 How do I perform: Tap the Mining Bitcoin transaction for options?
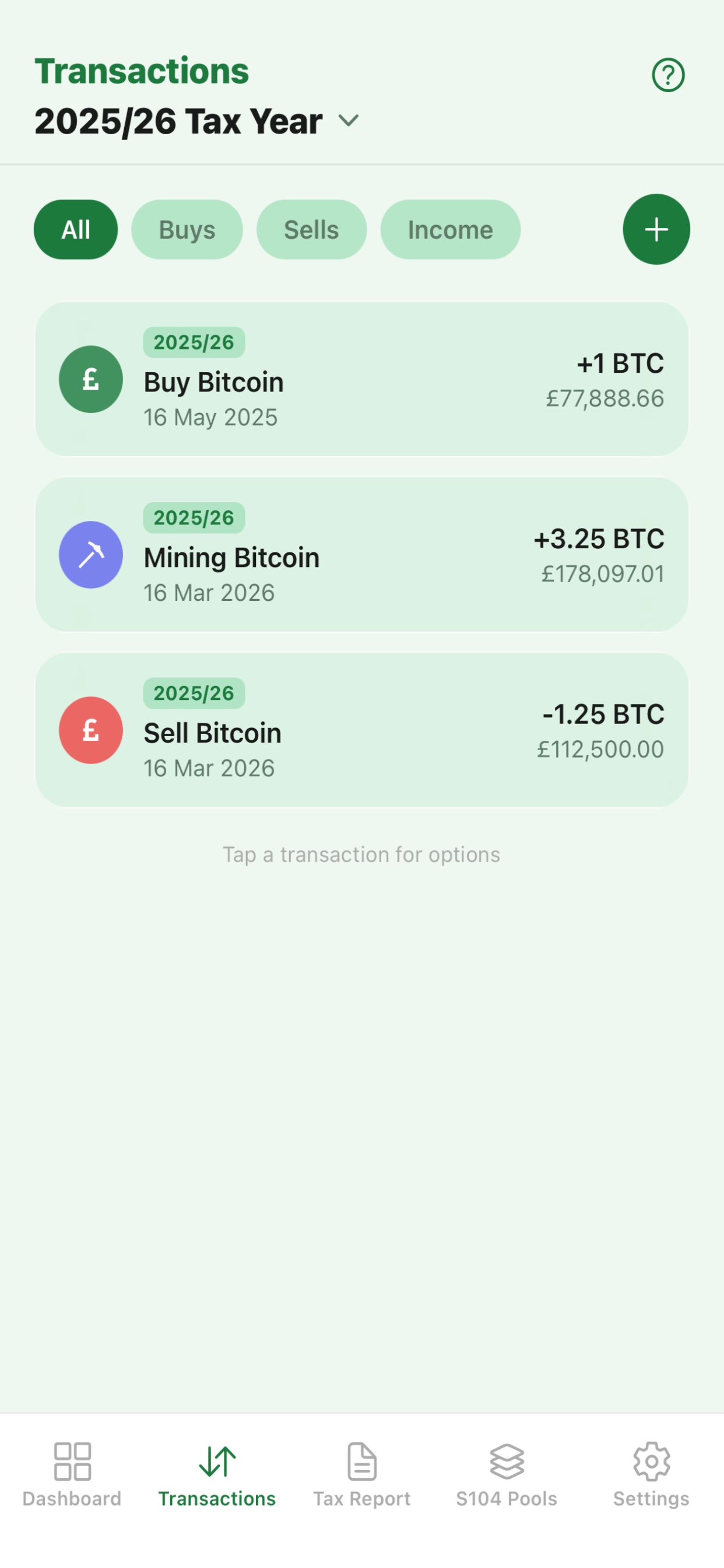coord(361,555)
